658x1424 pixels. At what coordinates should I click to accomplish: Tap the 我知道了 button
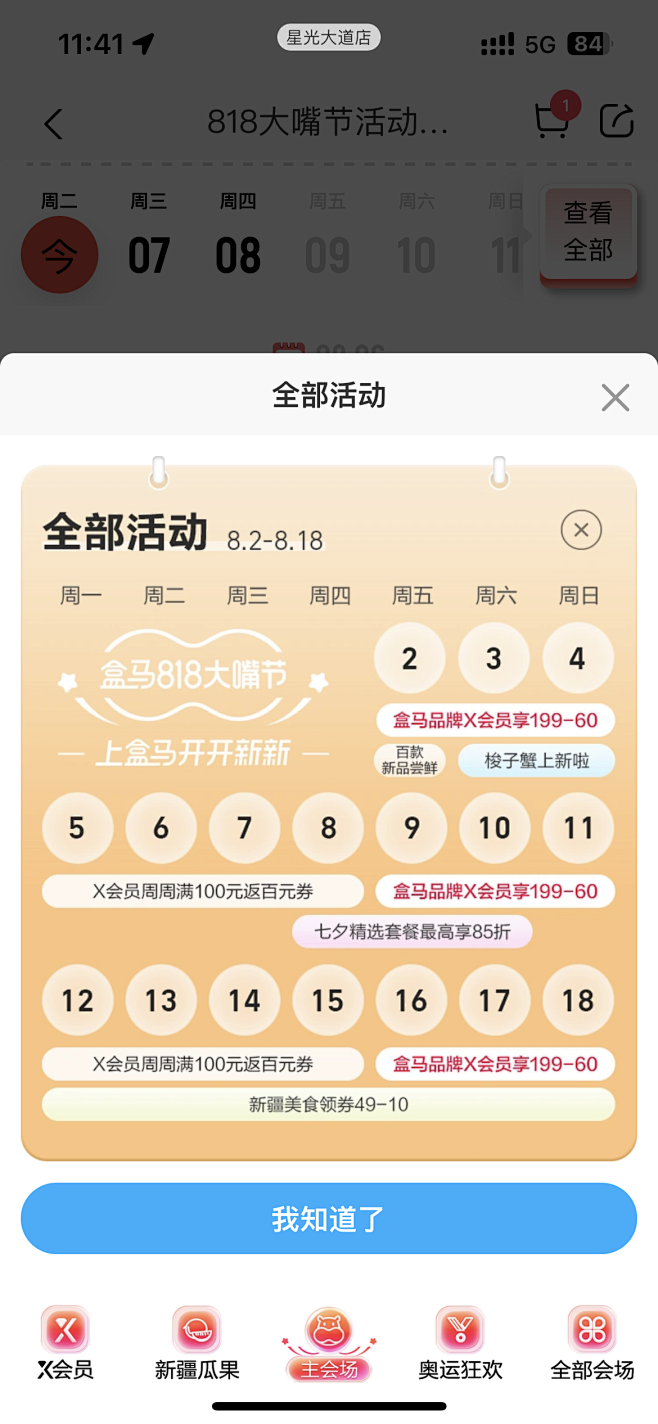point(329,1218)
